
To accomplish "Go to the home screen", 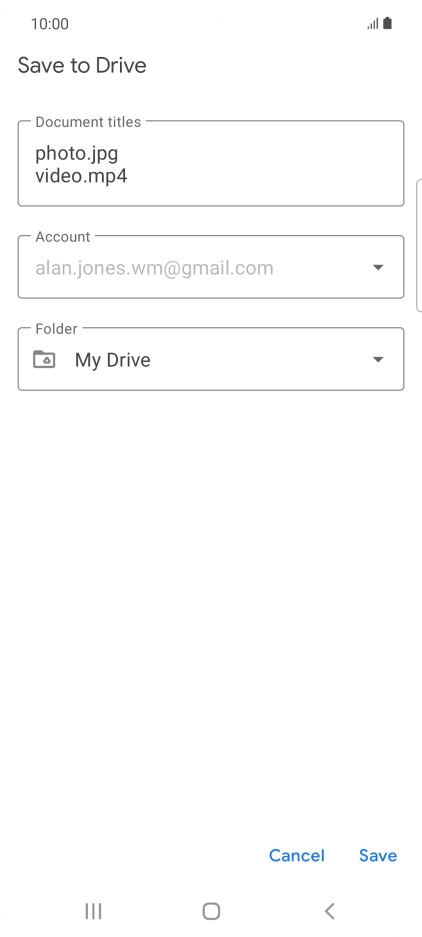I will tap(211, 911).
